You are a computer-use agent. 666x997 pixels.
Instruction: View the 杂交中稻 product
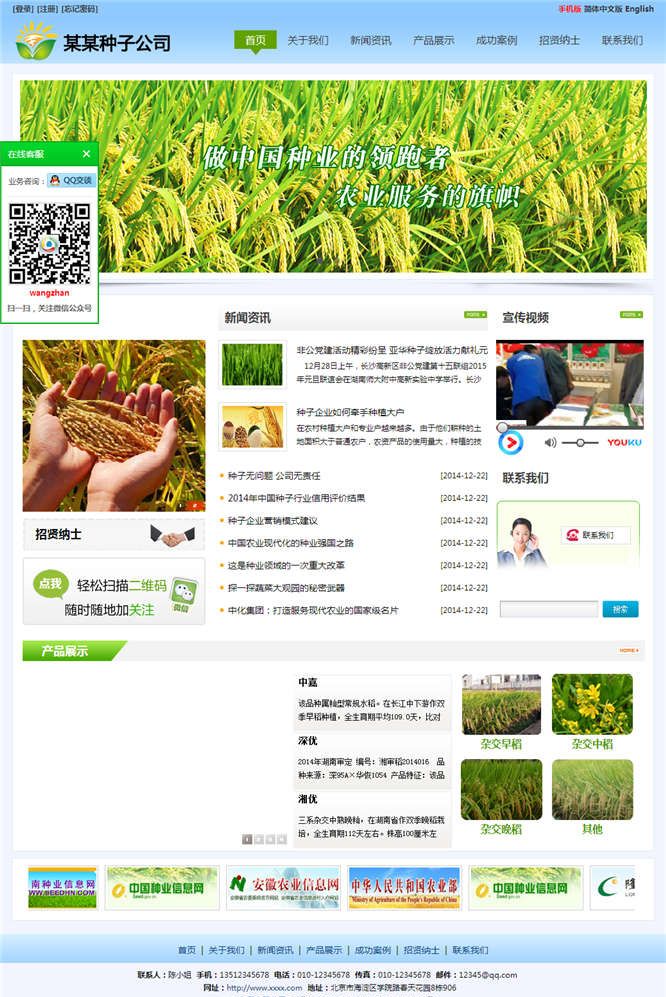[x=592, y=705]
